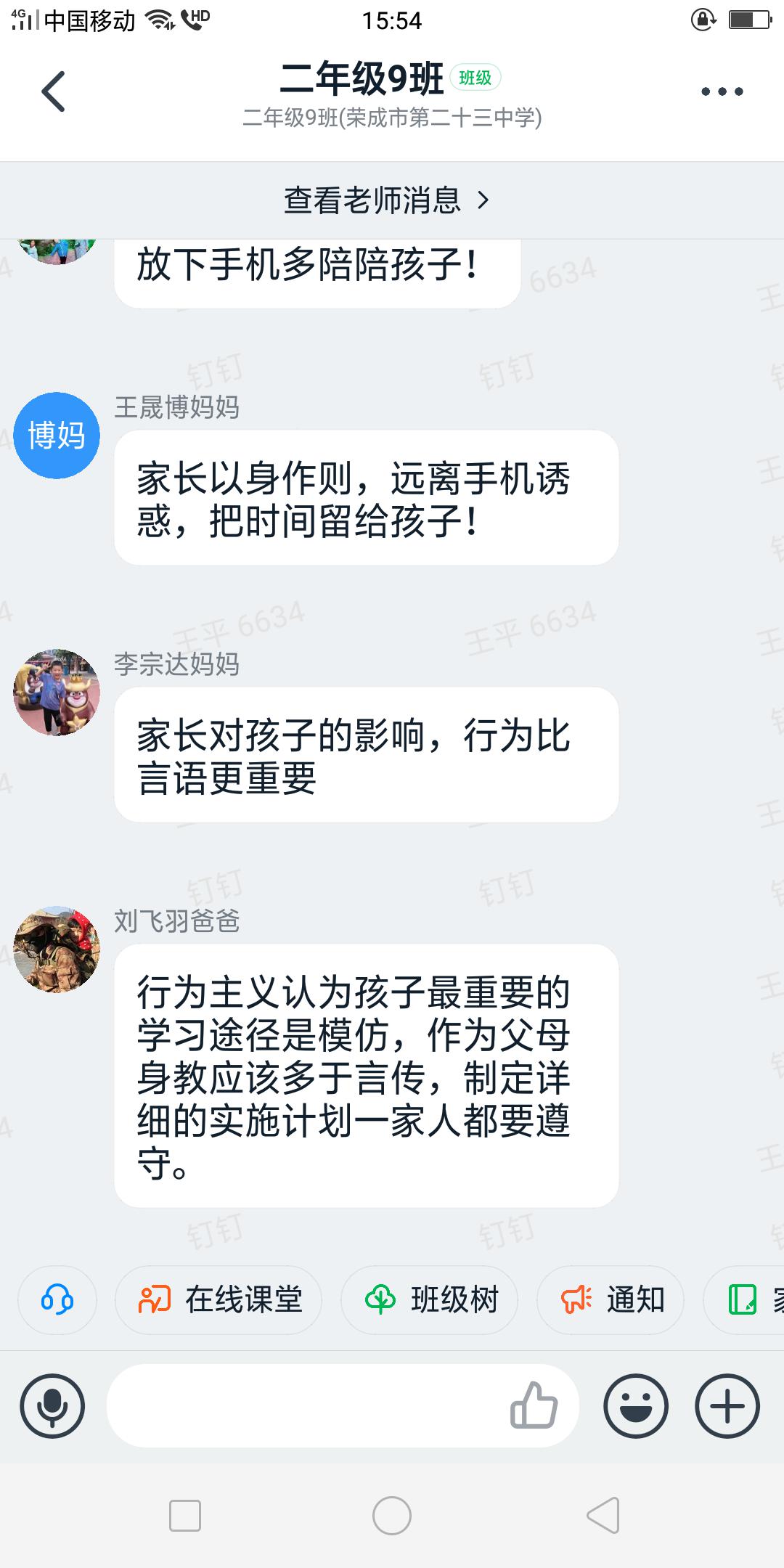Open the headset support shortcut
Screen dimensions: 784x1568
coord(57,1300)
